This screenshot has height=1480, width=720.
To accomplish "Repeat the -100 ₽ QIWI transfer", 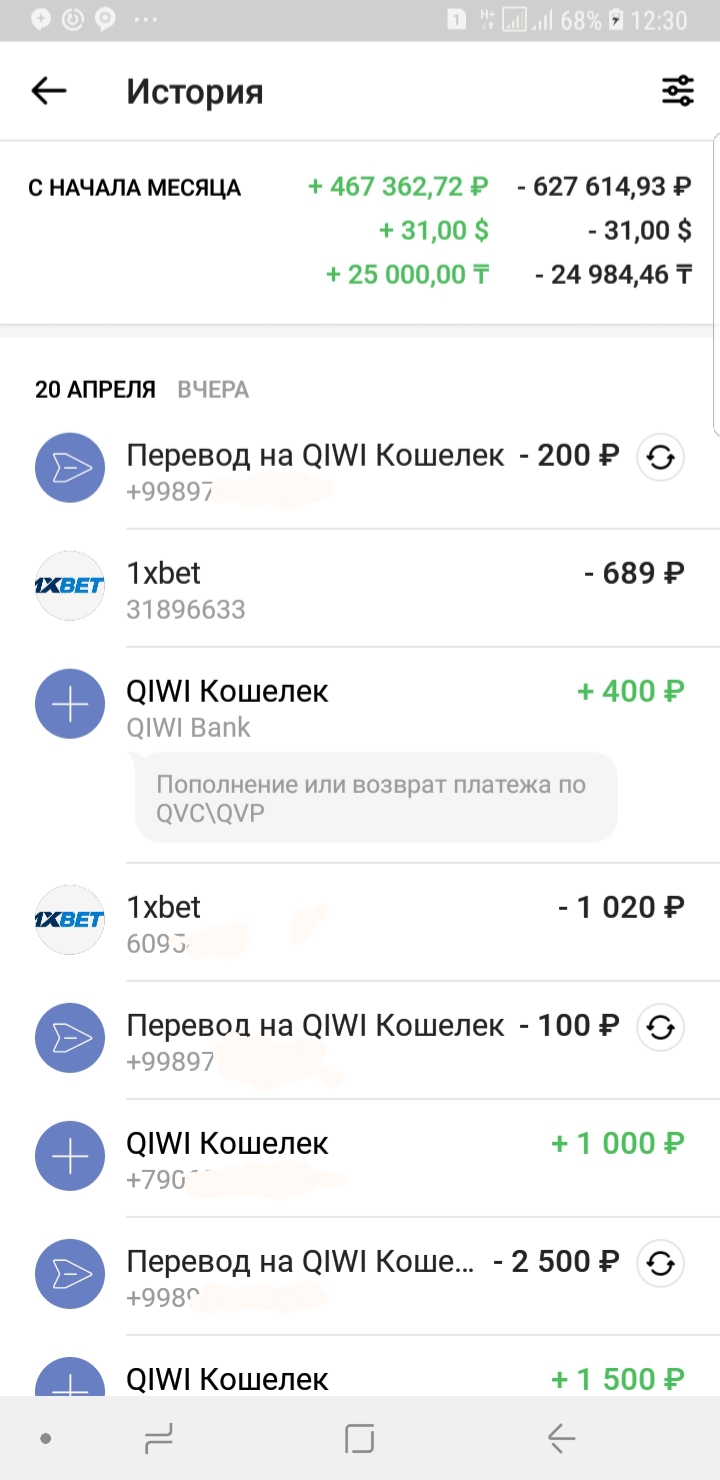I will coord(660,1027).
